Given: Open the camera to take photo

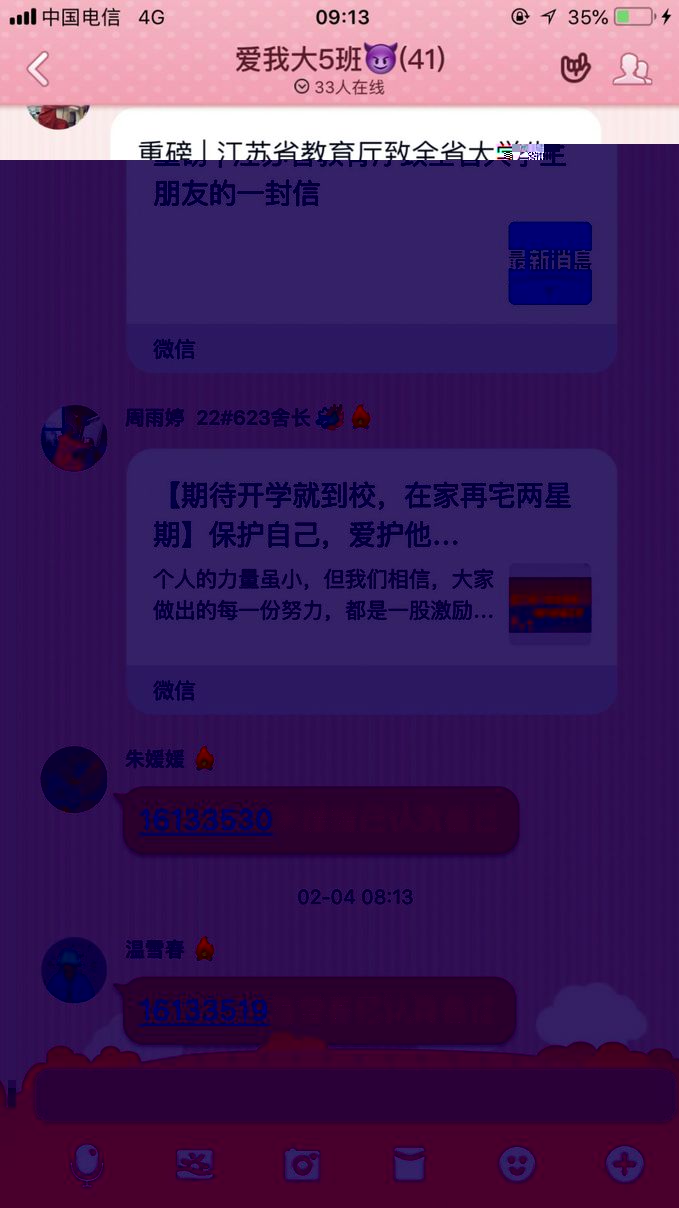Looking at the screenshot, I should 302,1164.
